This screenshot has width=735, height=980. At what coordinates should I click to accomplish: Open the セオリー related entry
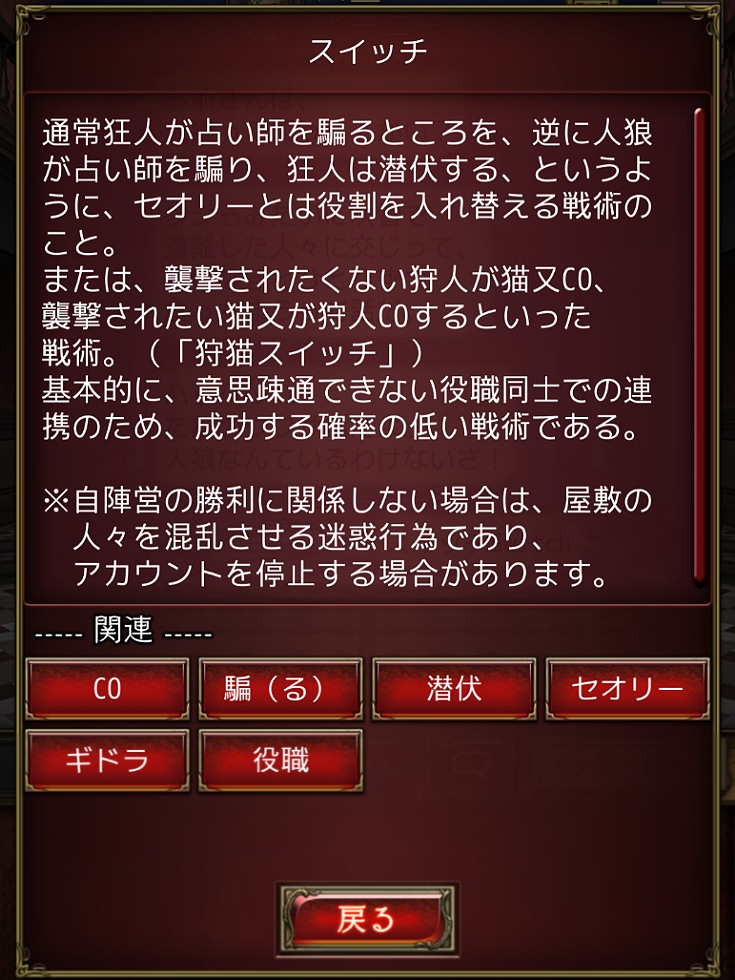pos(627,689)
